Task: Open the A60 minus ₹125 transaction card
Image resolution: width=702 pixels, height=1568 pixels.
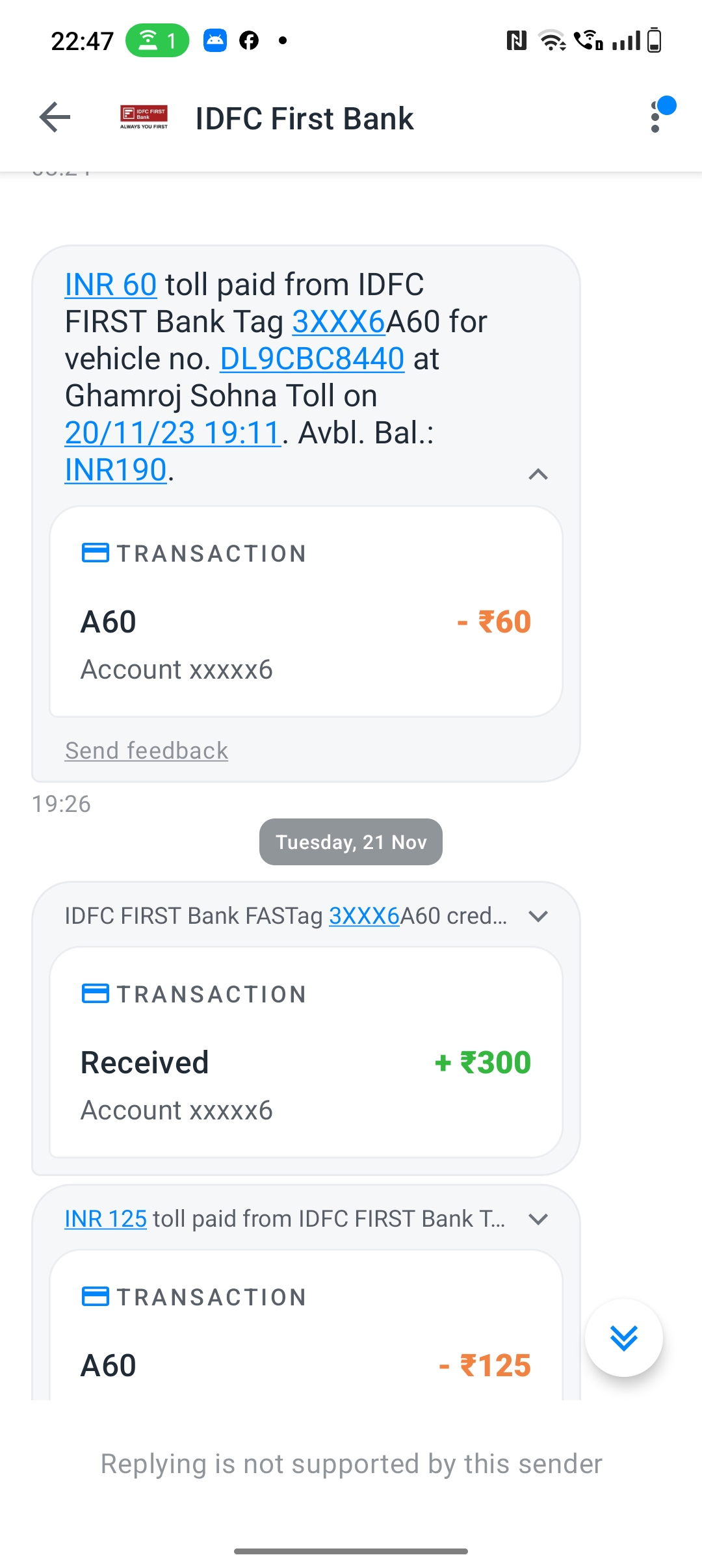Action: pos(306,1325)
